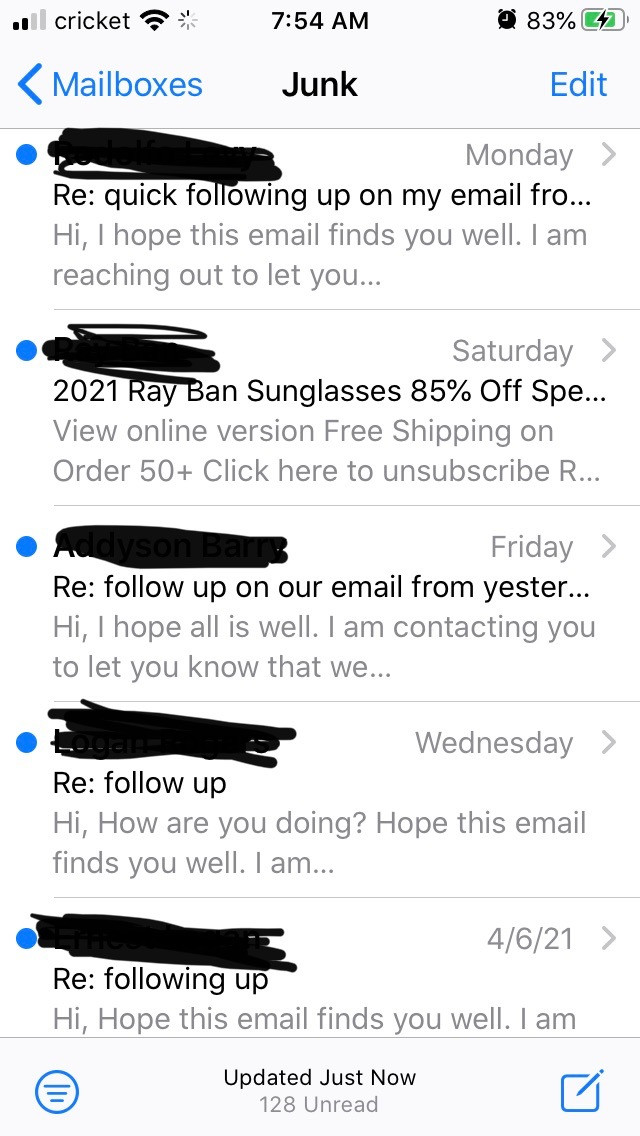The height and width of the screenshot is (1136, 640).
Task: Open Friday's follow up on our email
Action: pos(320,604)
